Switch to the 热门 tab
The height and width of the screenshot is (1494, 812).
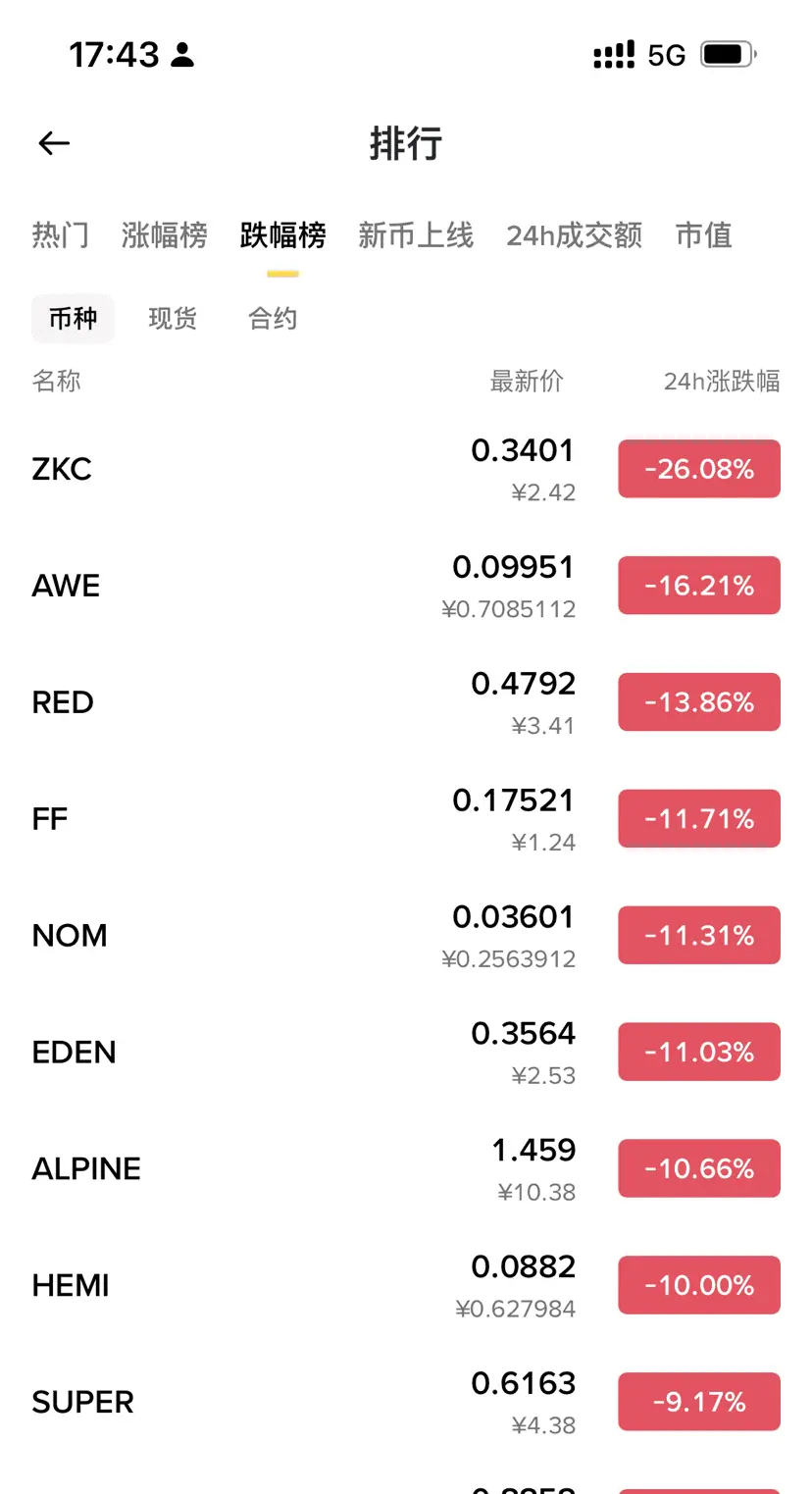pyautogui.click(x=61, y=235)
